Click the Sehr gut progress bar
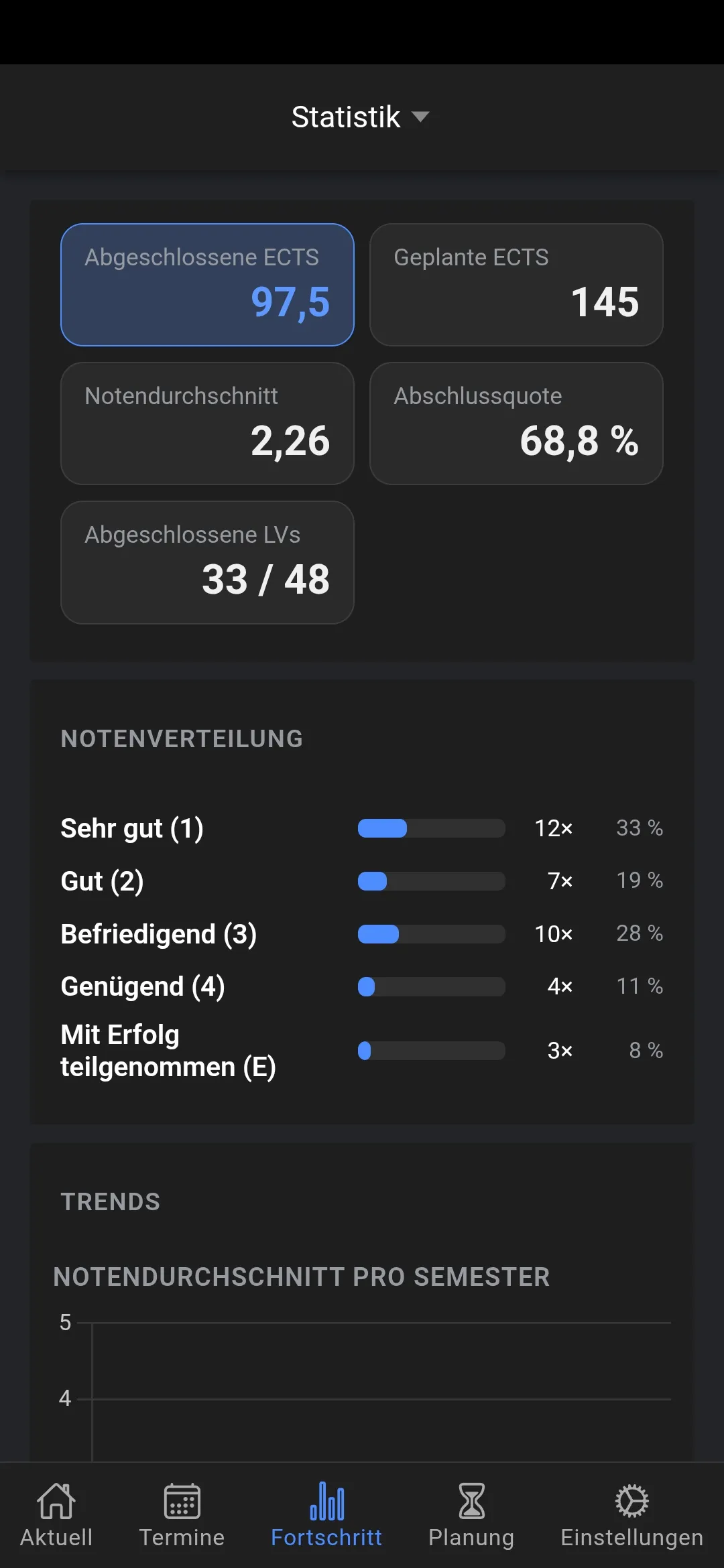 point(431,828)
